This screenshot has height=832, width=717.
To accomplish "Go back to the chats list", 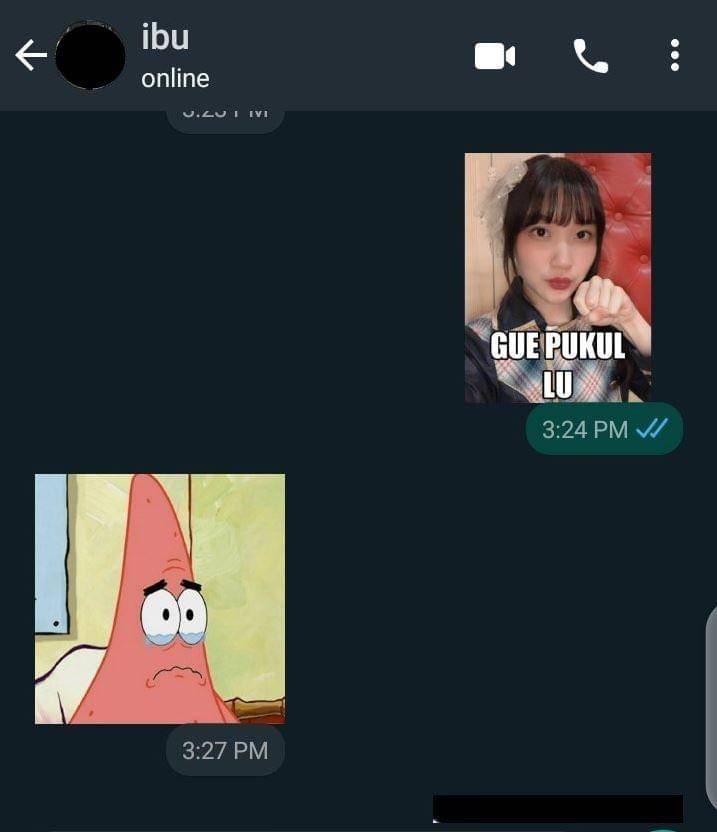I will pyautogui.click(x=31, y=56).
